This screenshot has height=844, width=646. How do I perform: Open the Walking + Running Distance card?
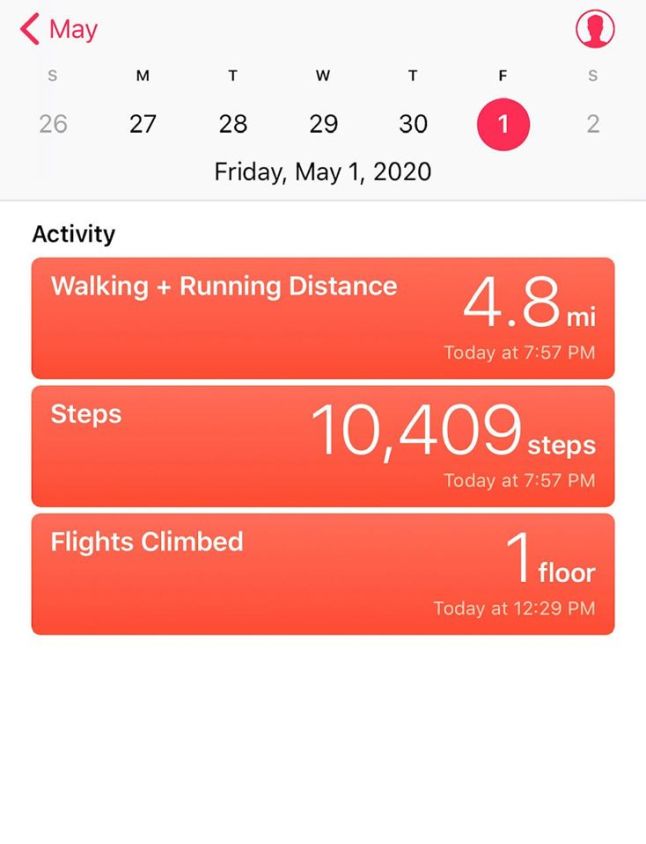pos(323,318)
